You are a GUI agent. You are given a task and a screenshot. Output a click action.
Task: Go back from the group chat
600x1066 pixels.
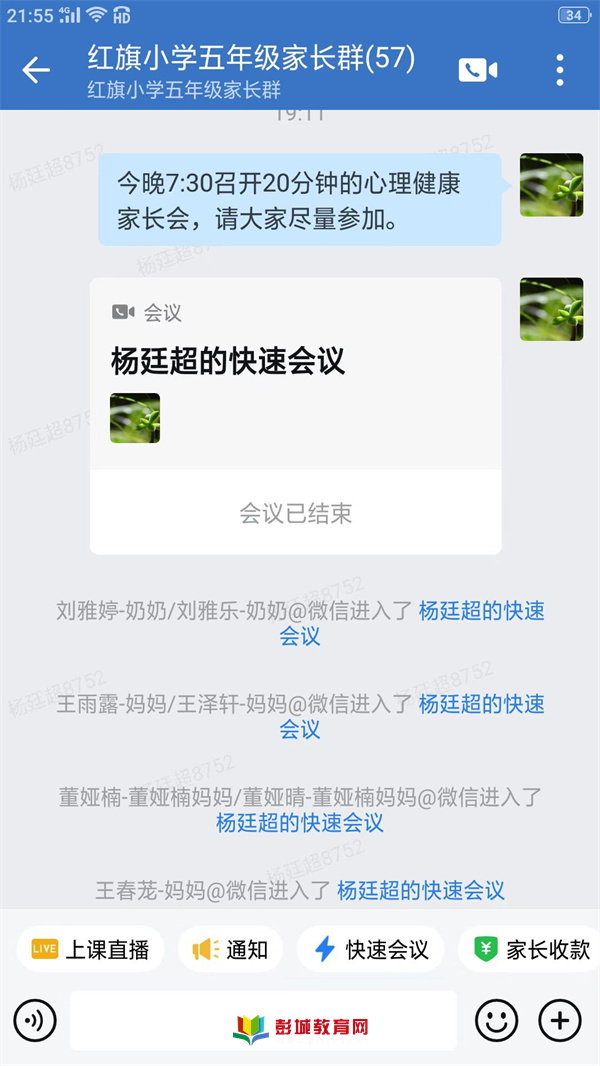(x=36, y=70)
